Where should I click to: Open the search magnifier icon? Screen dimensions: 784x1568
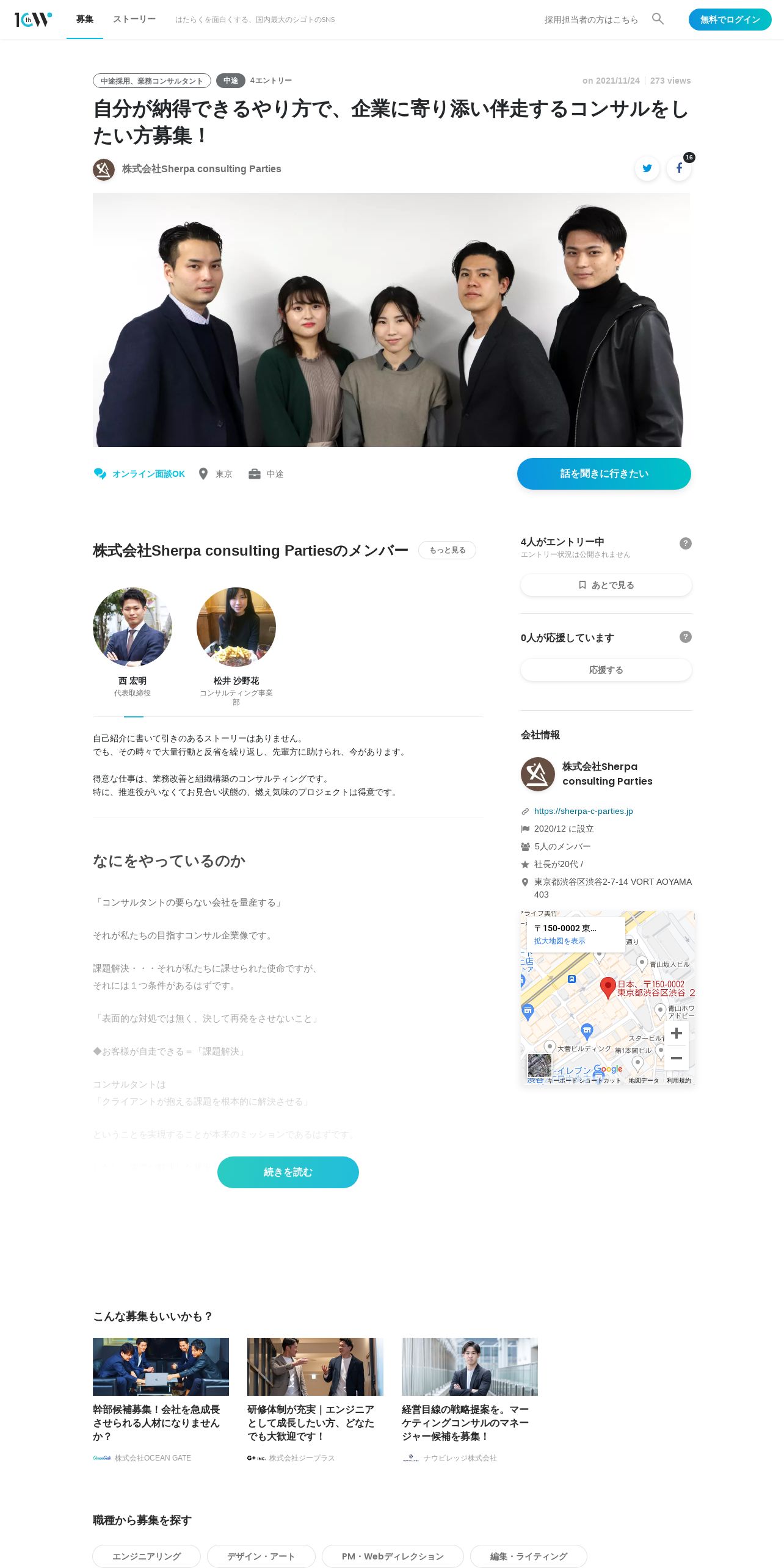pos(658,19)
